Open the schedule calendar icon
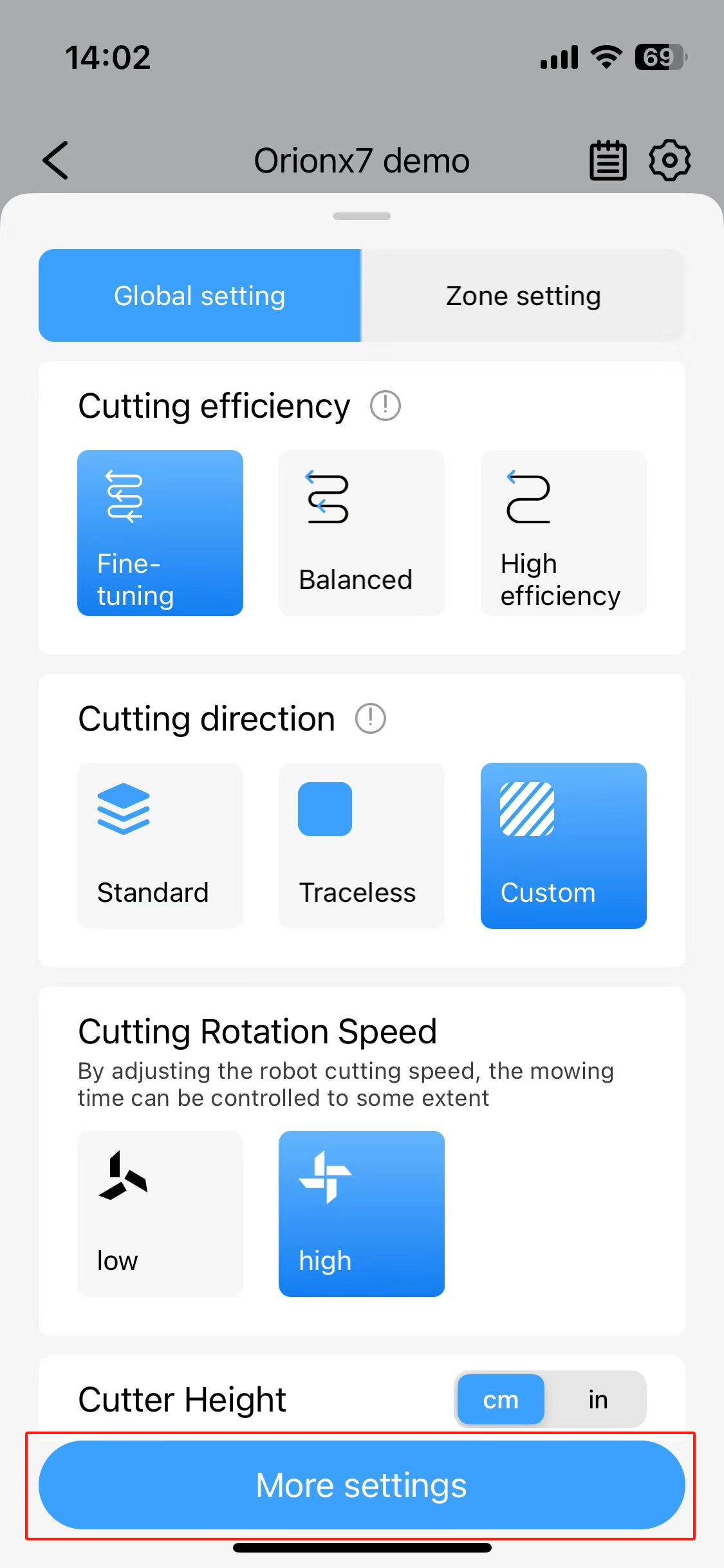724x1568 pixels. point(608,160)
